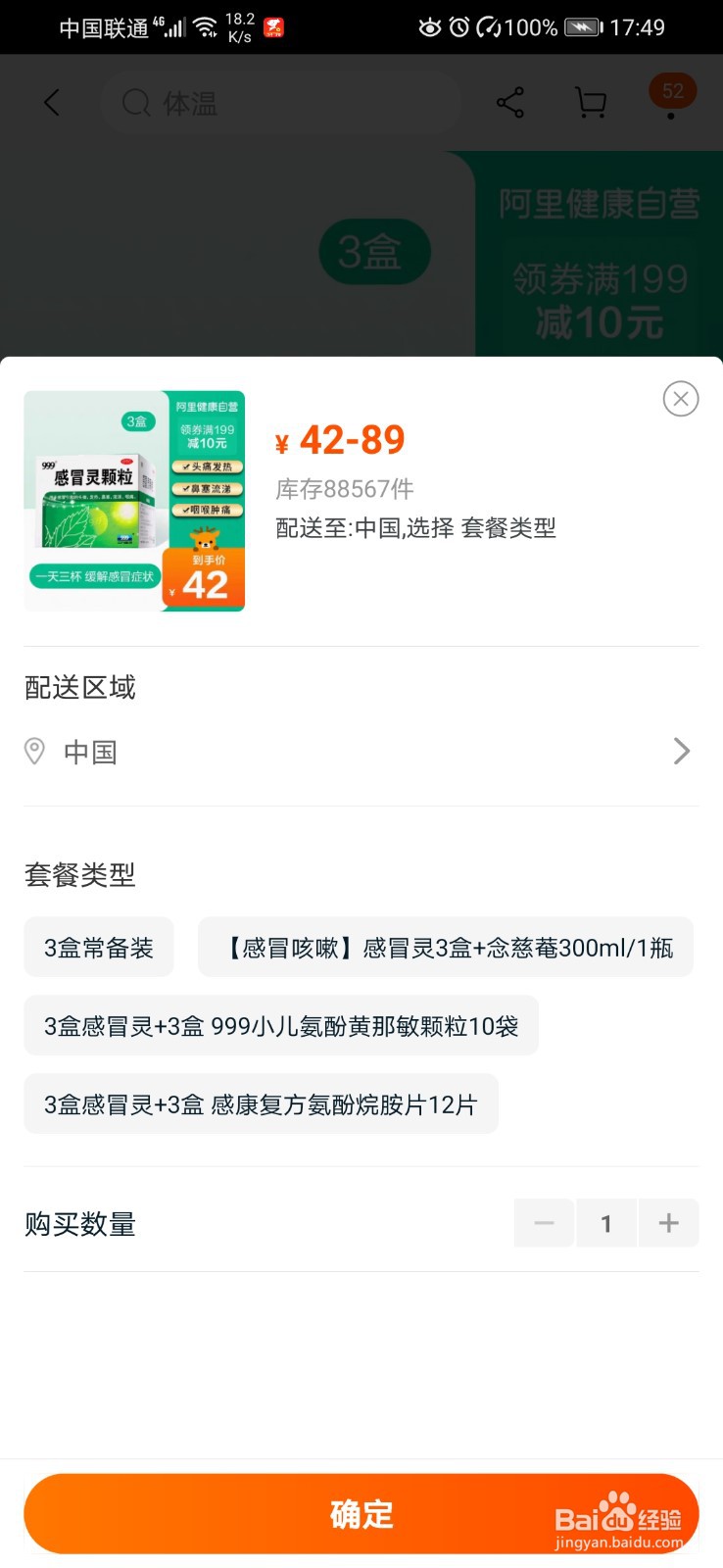Image resolution: width=723 pixels, height=1568 pixels.
Task: Tap the search magnifier icon
Action: pos(133,102)
